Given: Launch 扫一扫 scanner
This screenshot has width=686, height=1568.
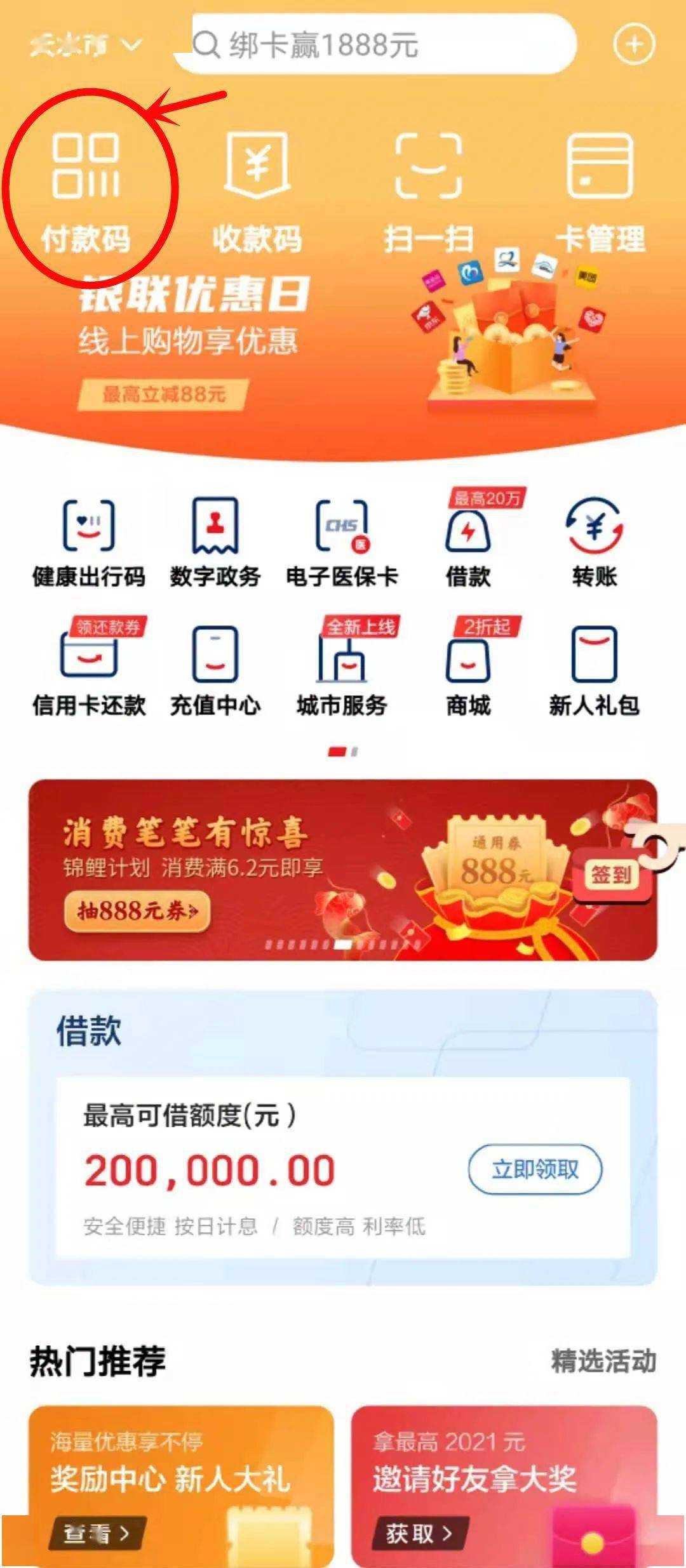Looking at the screenshot, I should pyautogui.click(x=429, y=190).
